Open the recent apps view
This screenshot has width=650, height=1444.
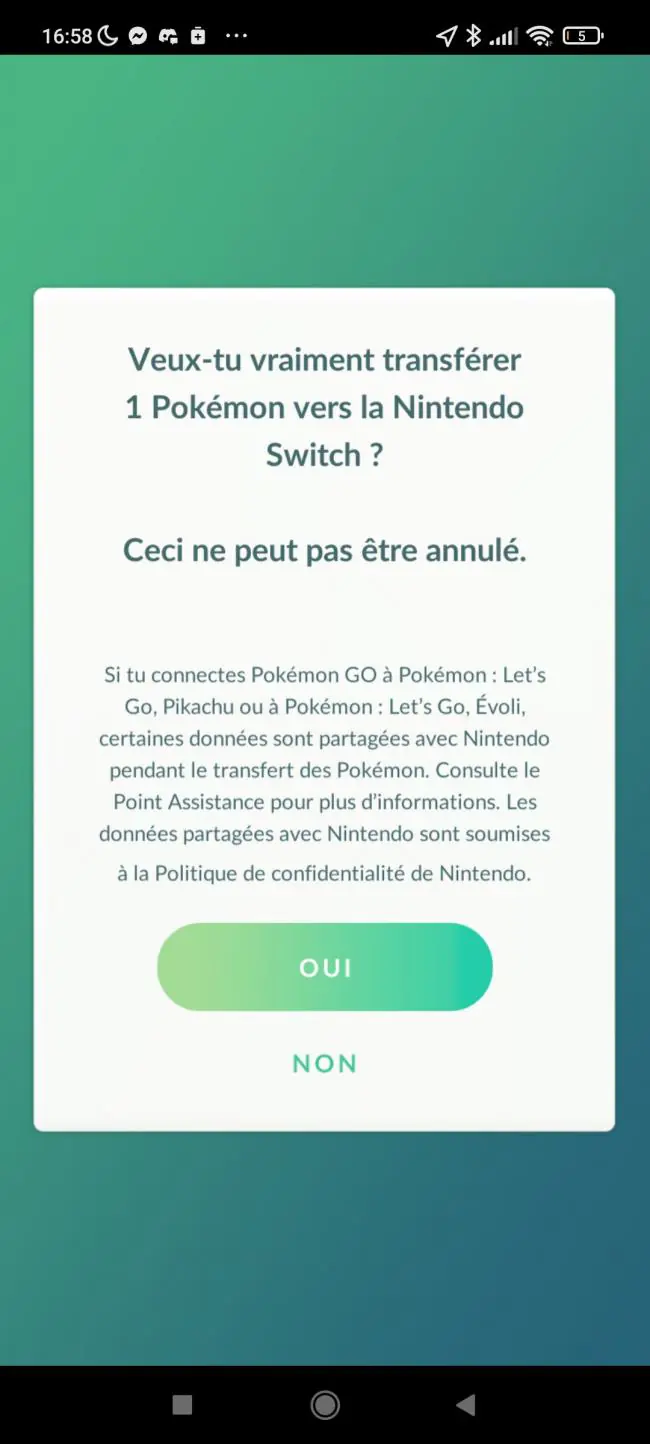tap(182, 1405)
